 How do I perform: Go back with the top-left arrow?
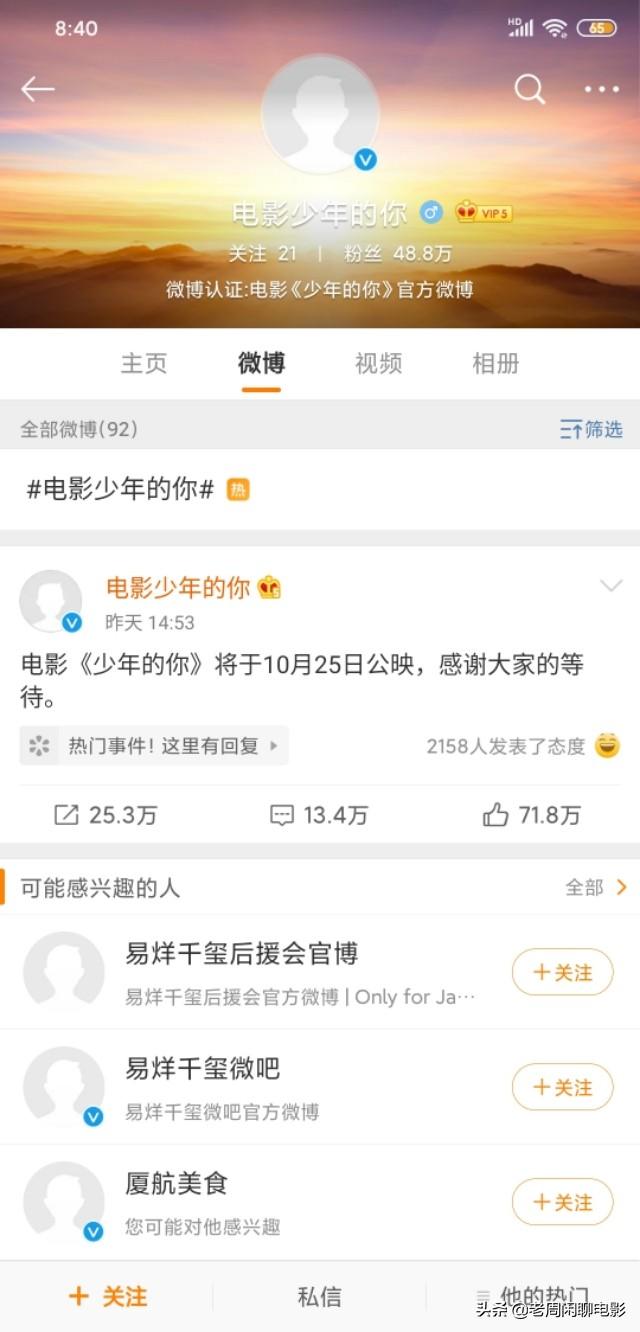(x=38, y=89)
